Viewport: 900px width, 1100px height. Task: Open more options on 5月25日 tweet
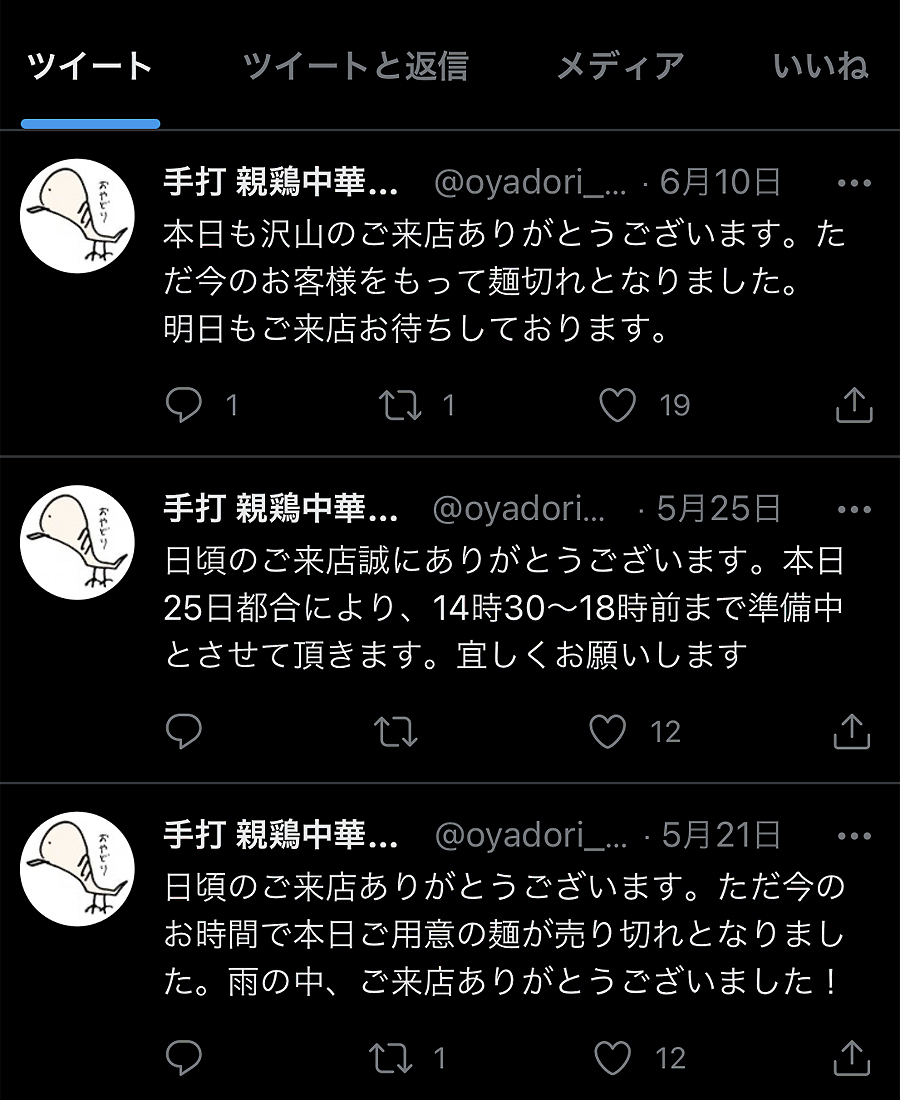[854, 510]
